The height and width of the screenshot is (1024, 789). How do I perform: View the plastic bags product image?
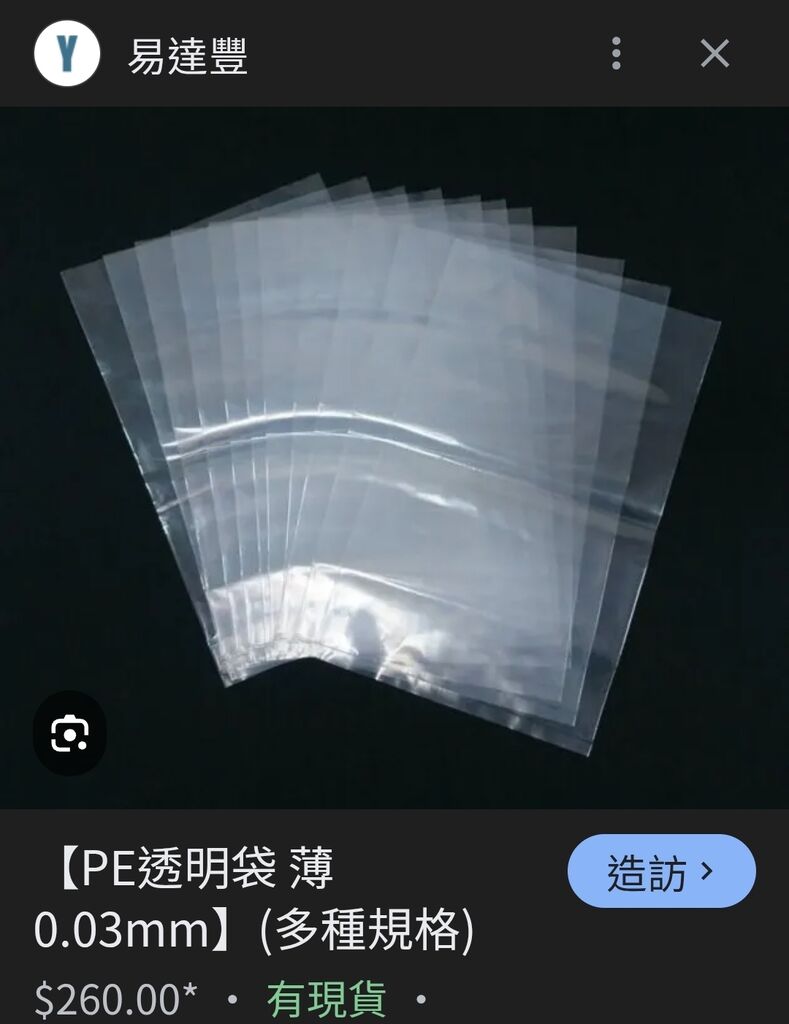[x=394, y=457]
